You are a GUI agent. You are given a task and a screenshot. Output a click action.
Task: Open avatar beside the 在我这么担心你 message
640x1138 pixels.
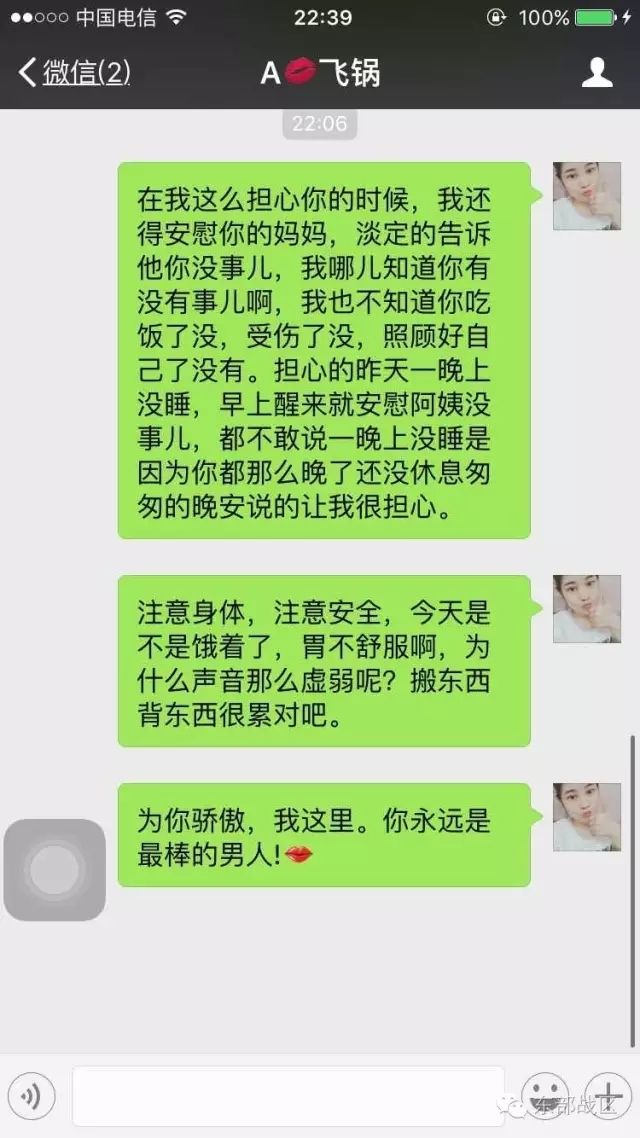[587, 196]
